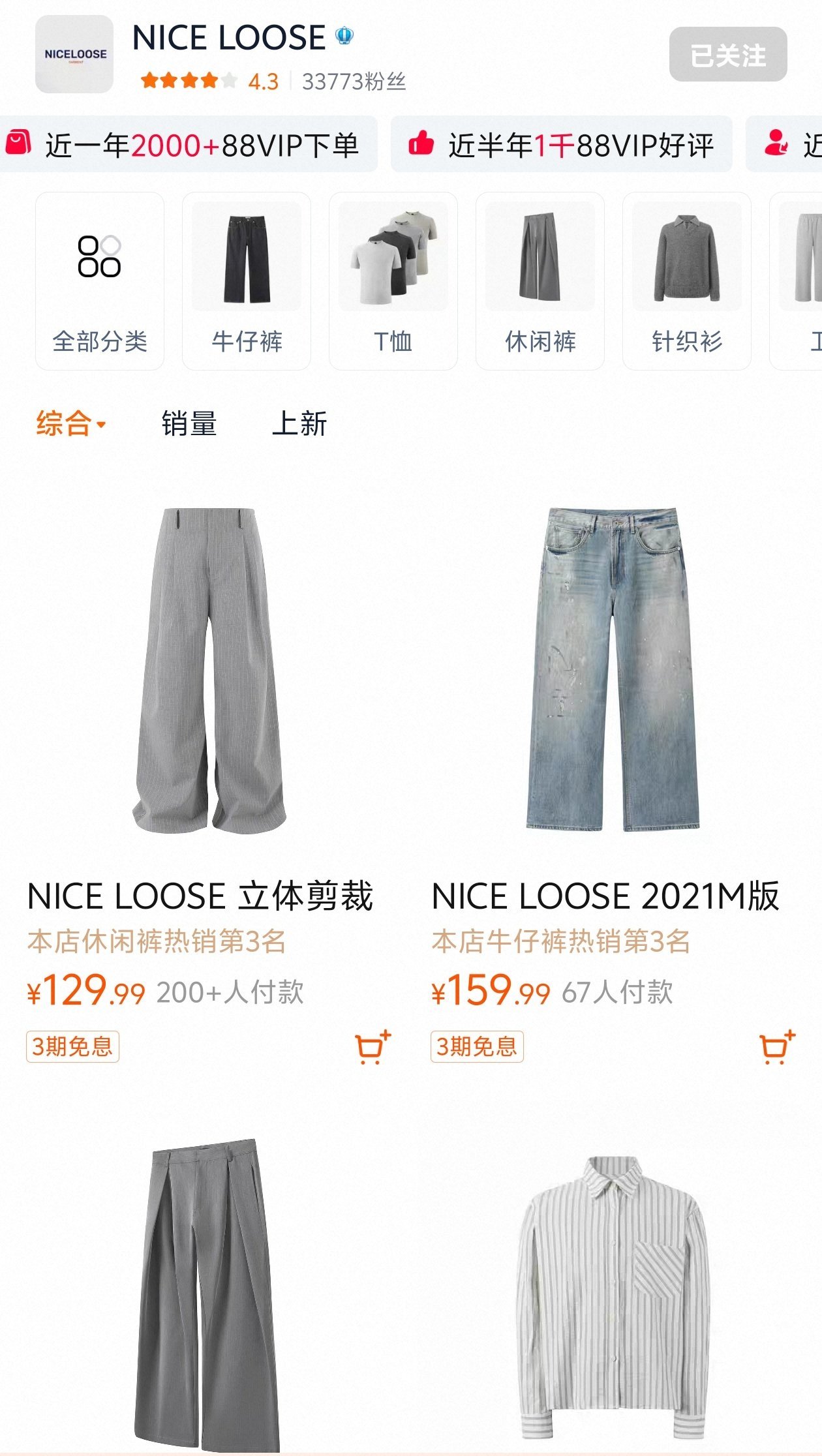Open the striped shirt product
The width and height of the screenshot is (822, 1456).
click(612, 1298)
